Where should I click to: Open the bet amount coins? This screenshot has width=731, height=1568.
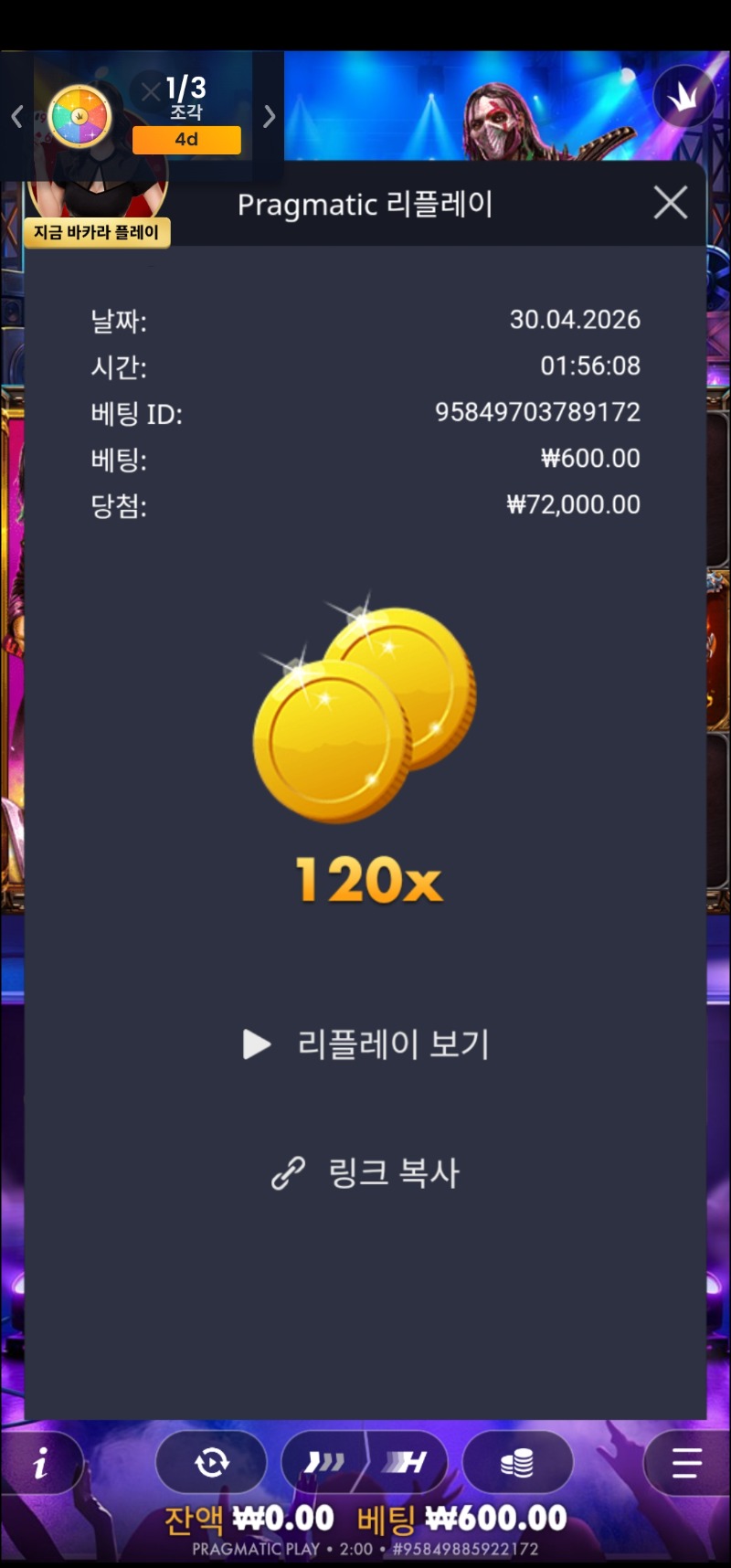point(517,1463)
